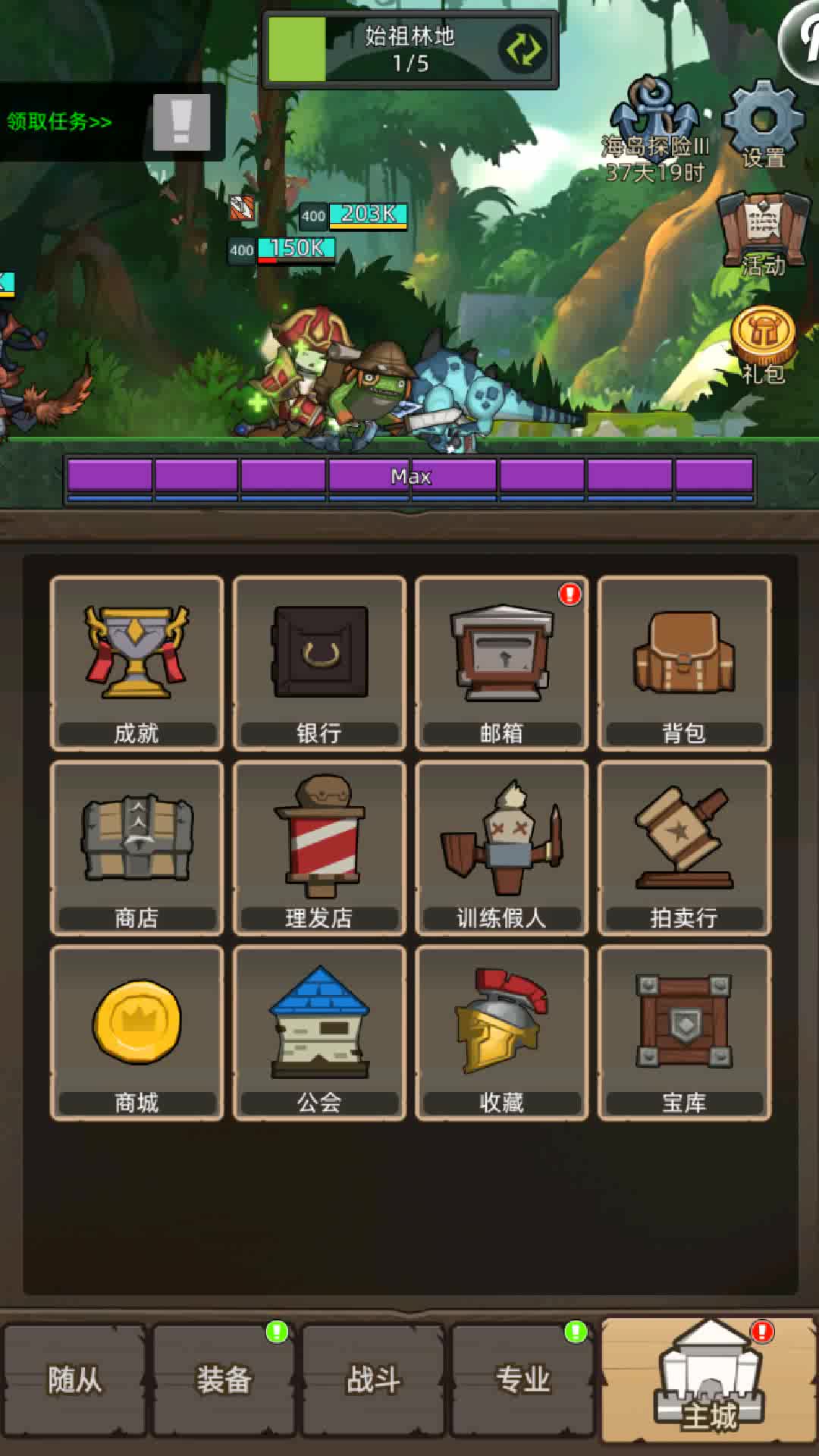This screenshot has width=819, height=1456.
Task: Open the 设置 settings gear
Action: [x=763, y=125]
